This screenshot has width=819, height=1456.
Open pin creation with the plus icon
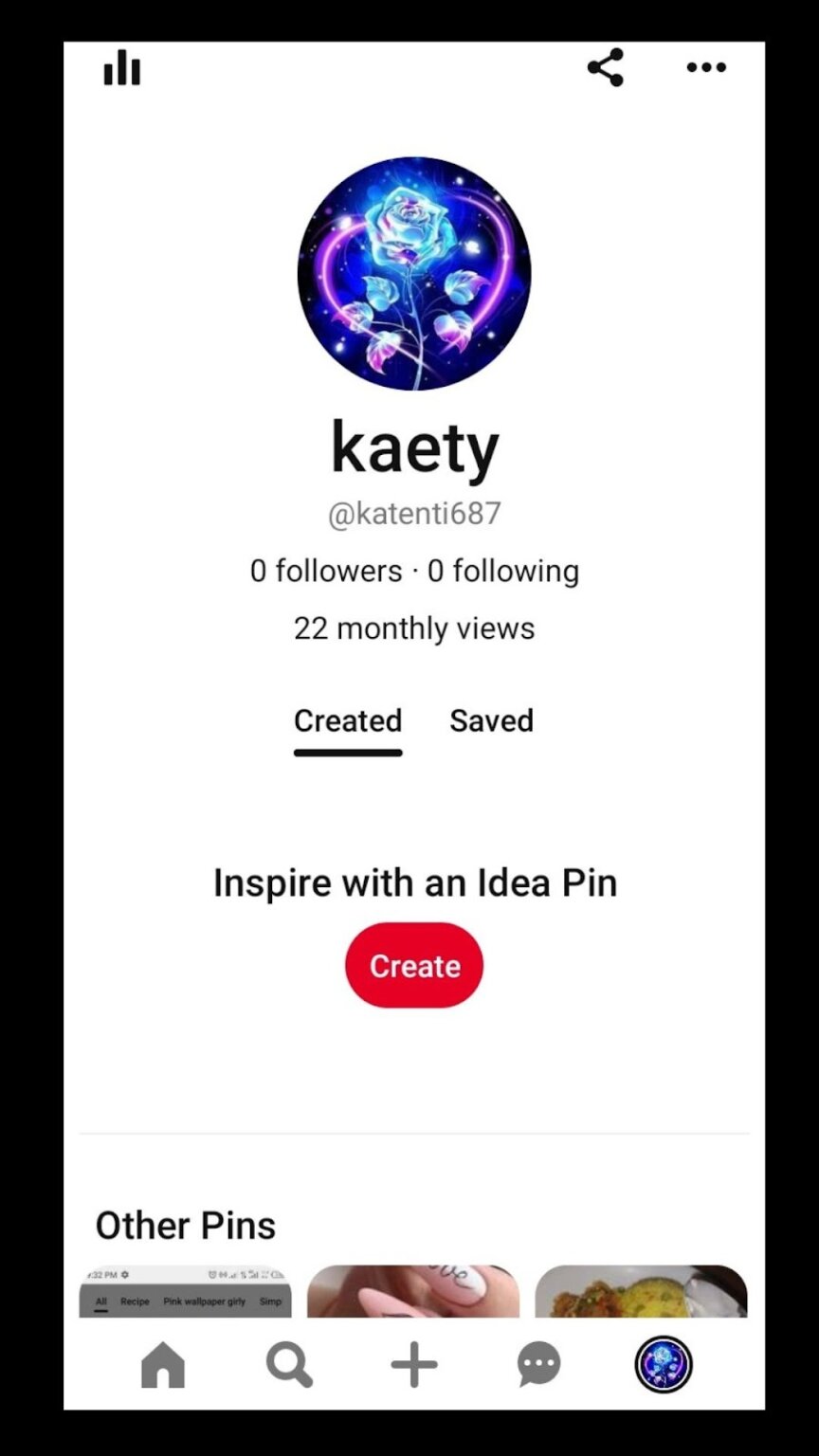413,1365
